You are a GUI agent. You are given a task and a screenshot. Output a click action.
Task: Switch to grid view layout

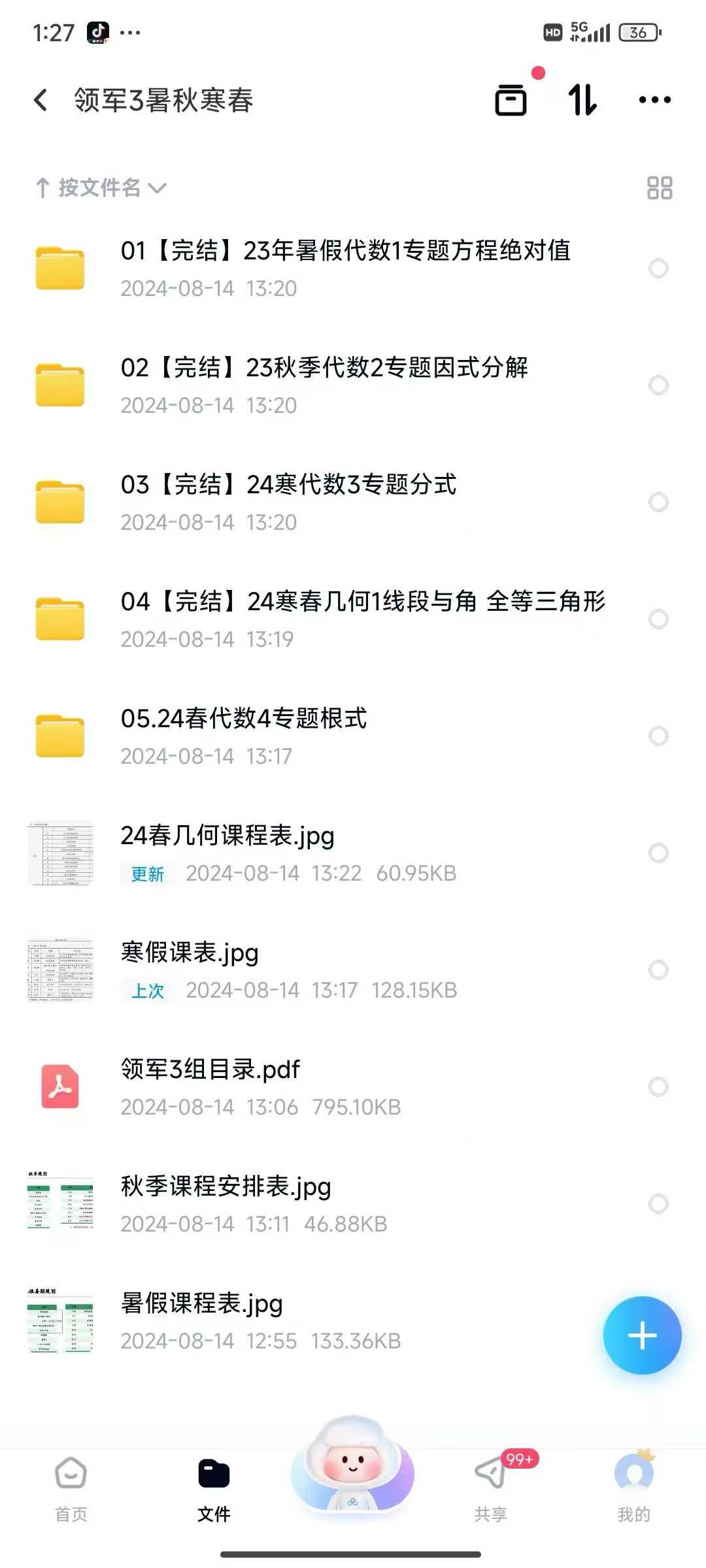click(659, 188)
